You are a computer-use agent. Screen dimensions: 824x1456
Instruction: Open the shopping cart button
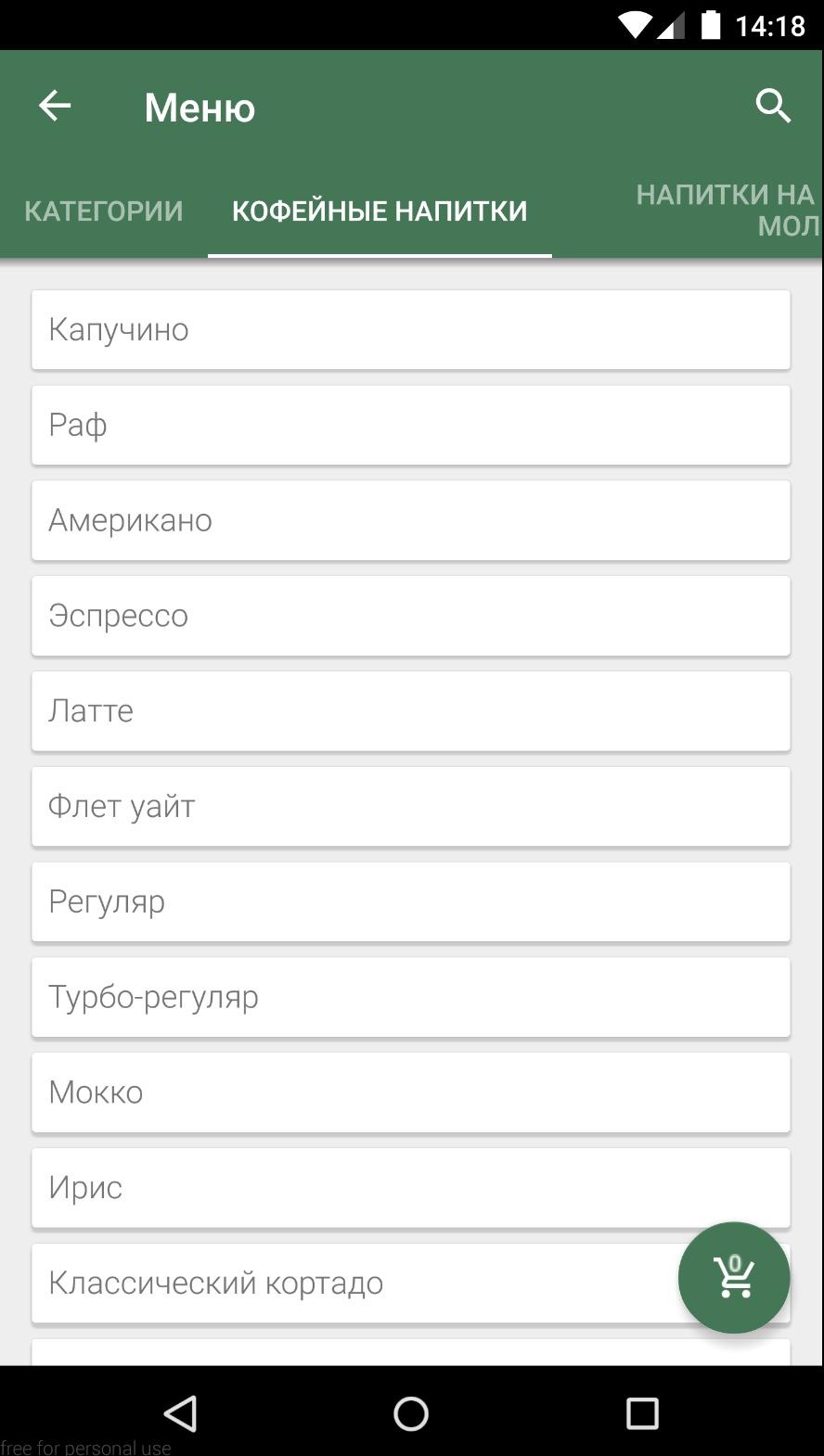(734, 1278)
